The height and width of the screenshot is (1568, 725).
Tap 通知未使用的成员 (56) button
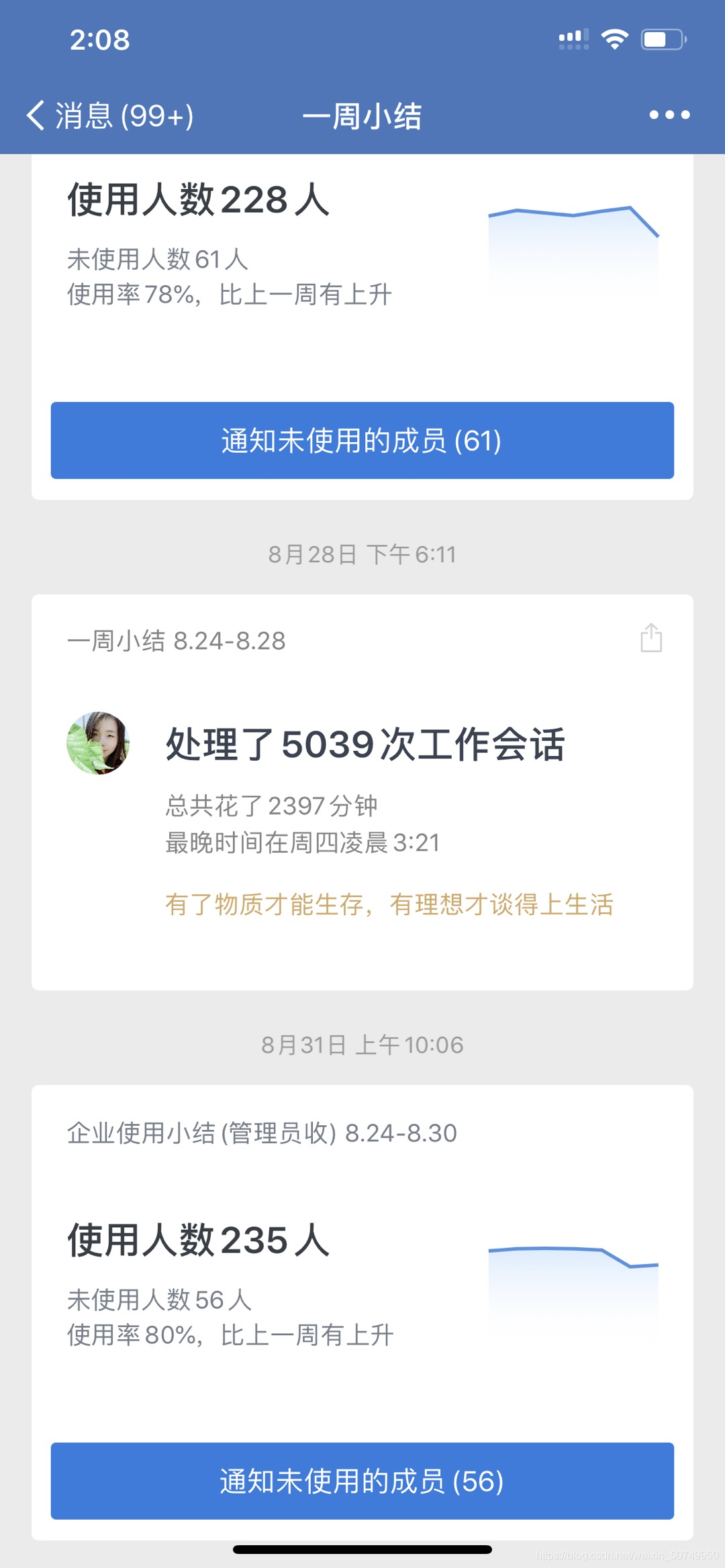[362, 1481]
